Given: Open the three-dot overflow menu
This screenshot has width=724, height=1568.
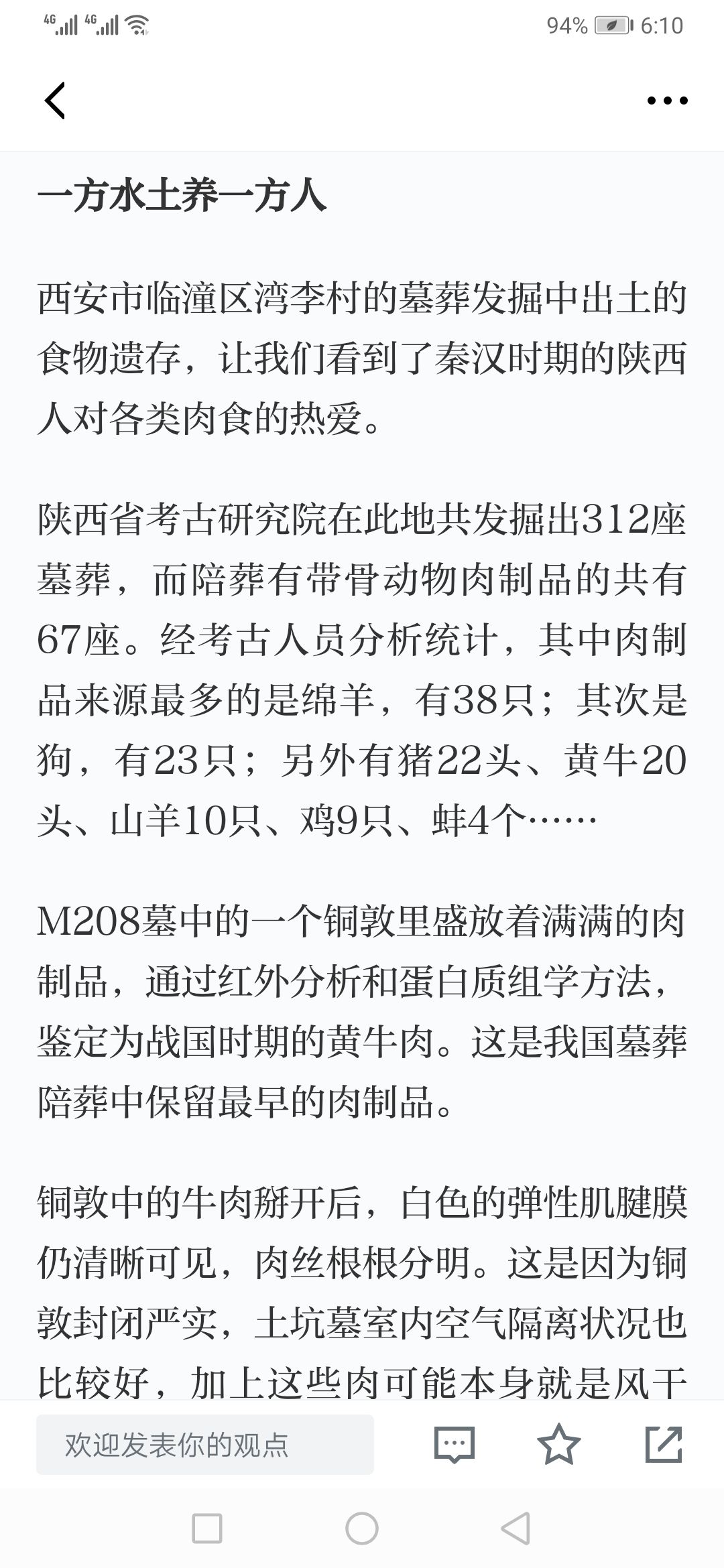Looking at the screenshot, I should tap(667, 101).
